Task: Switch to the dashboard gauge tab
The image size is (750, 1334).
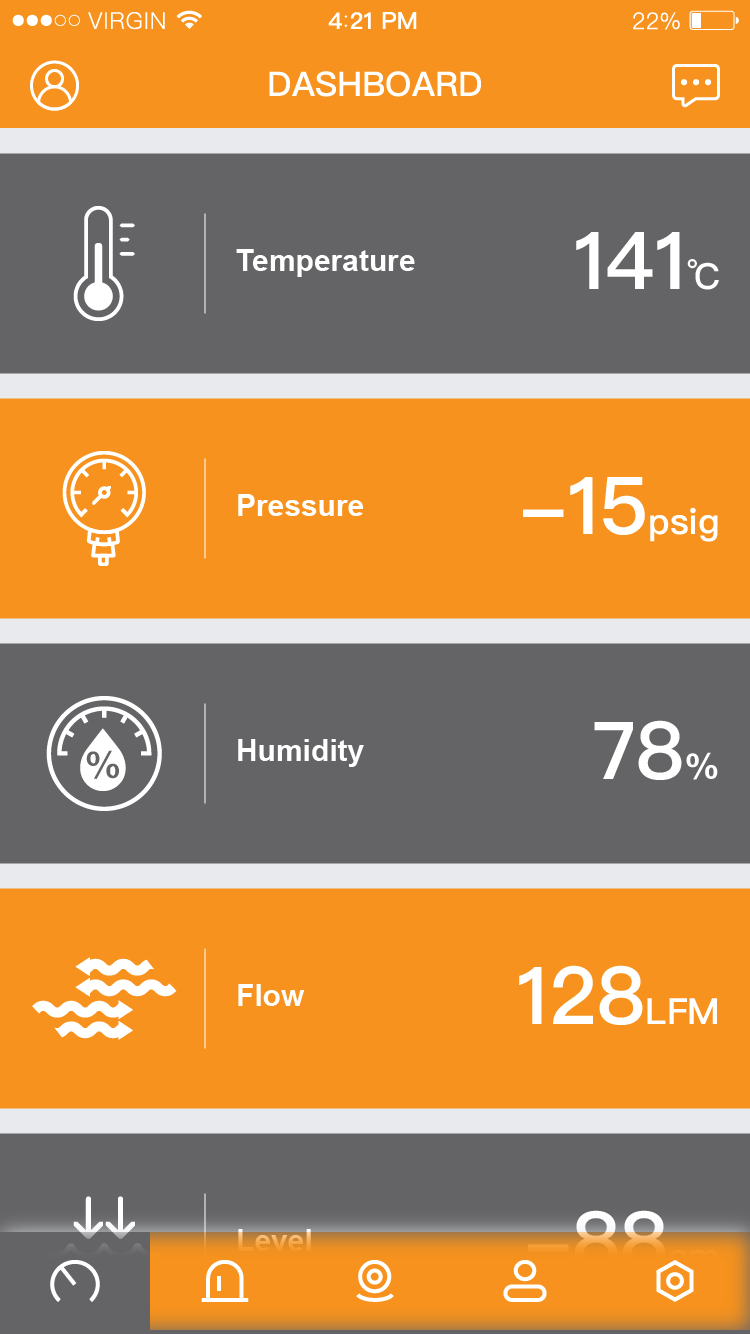Action: tap(75, 1282)
